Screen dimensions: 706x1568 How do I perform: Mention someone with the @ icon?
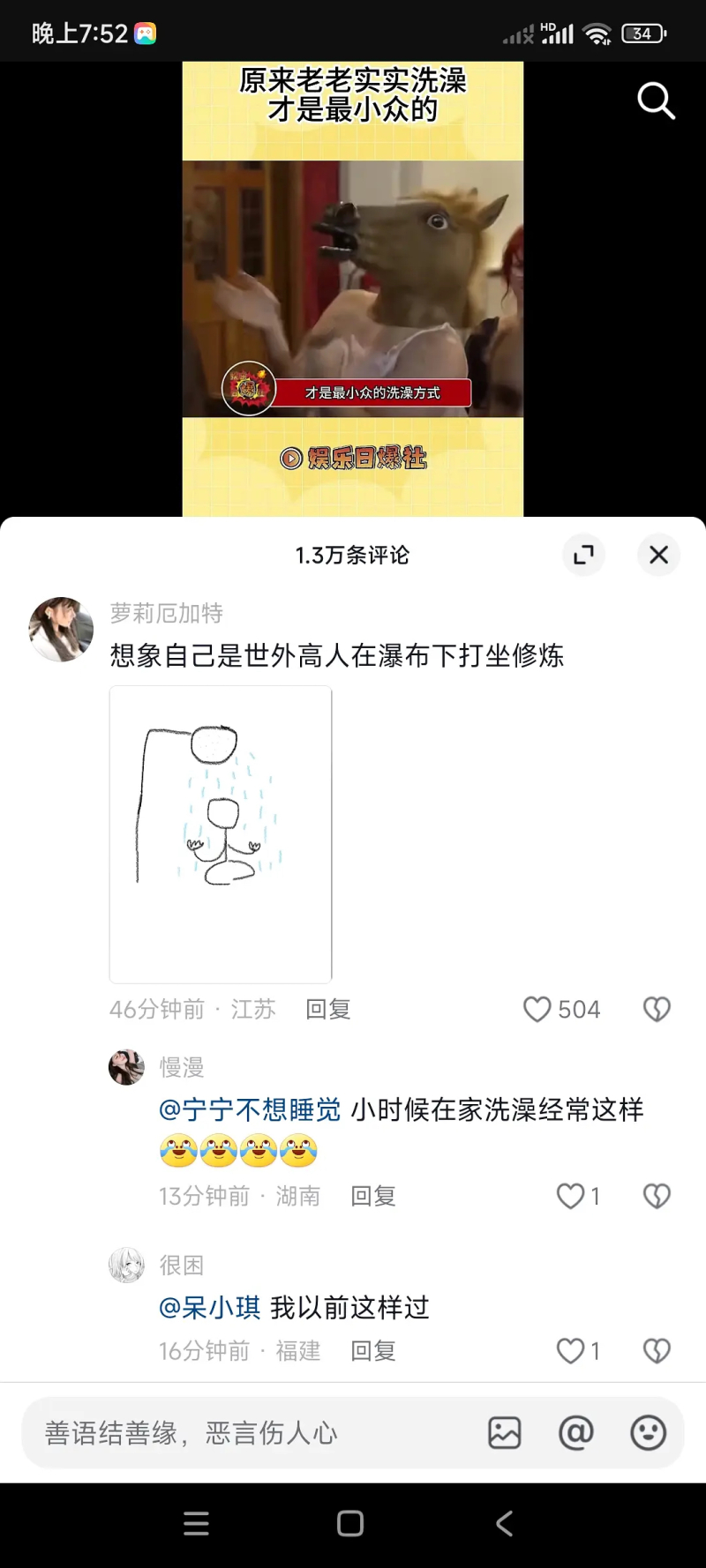pyautogui.click(x=576, y=1433)
